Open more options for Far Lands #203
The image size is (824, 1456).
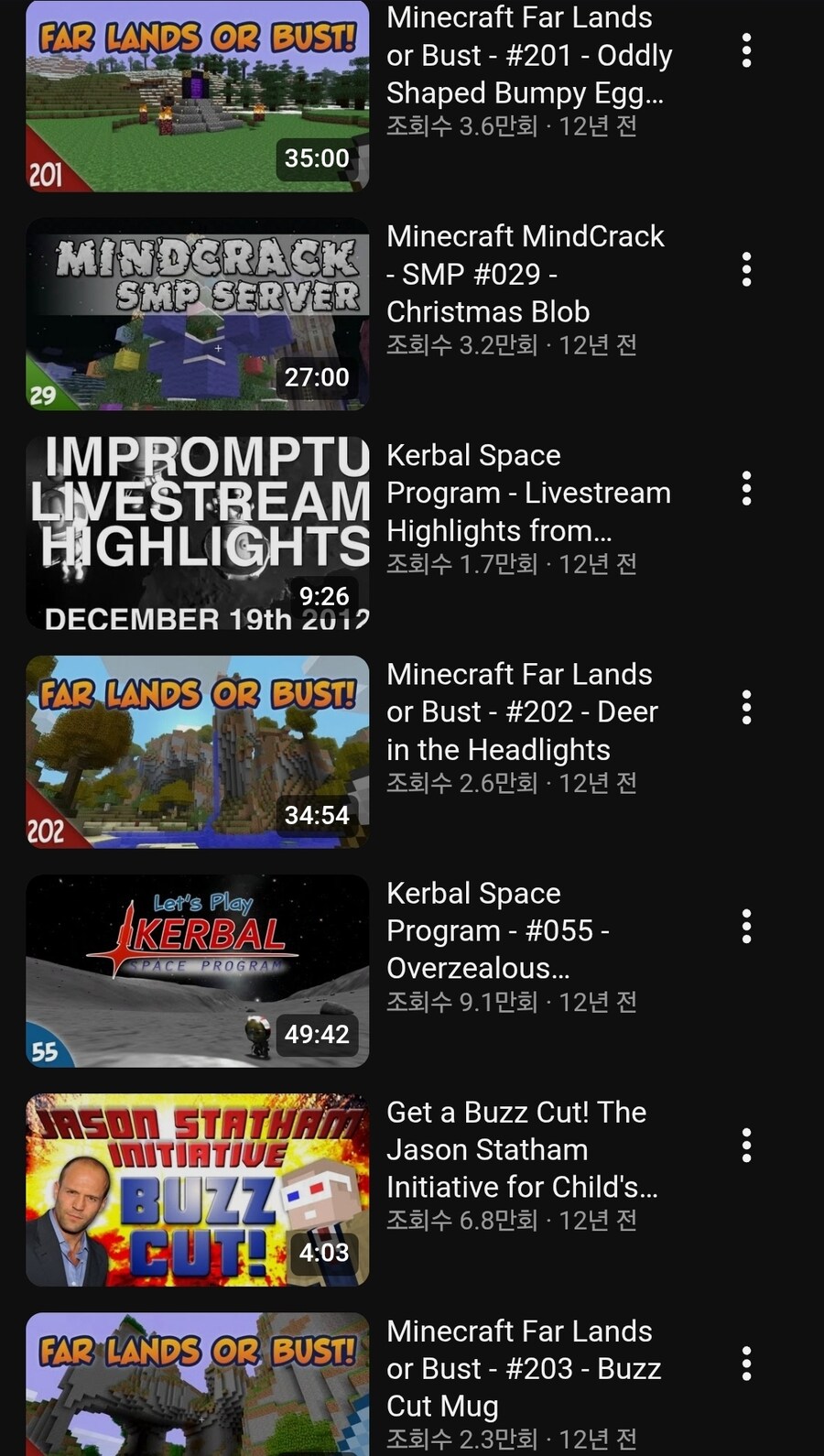[746, 1364]
